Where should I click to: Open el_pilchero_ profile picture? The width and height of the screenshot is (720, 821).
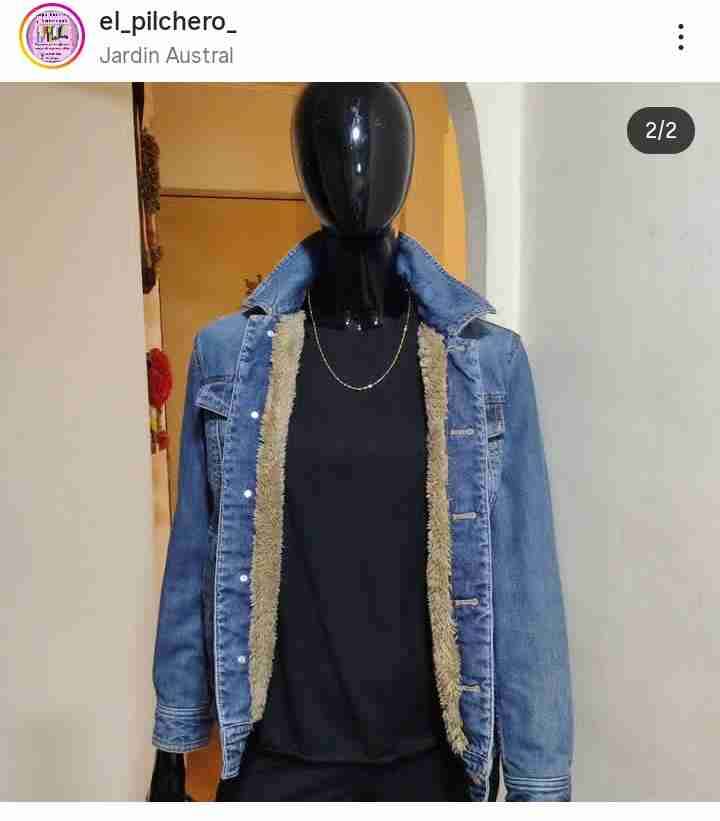click(x=52, y=37)
